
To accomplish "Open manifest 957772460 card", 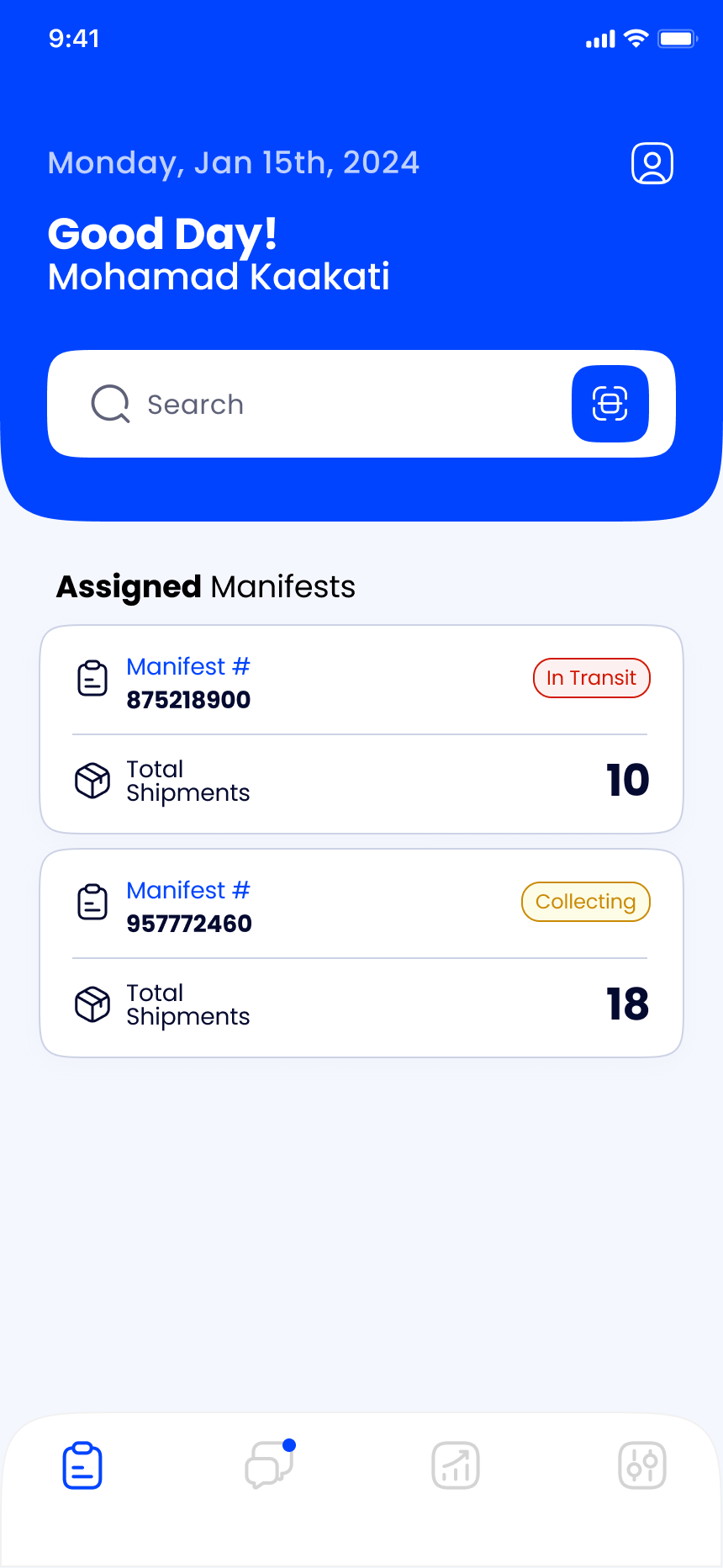I will [361, 952].
